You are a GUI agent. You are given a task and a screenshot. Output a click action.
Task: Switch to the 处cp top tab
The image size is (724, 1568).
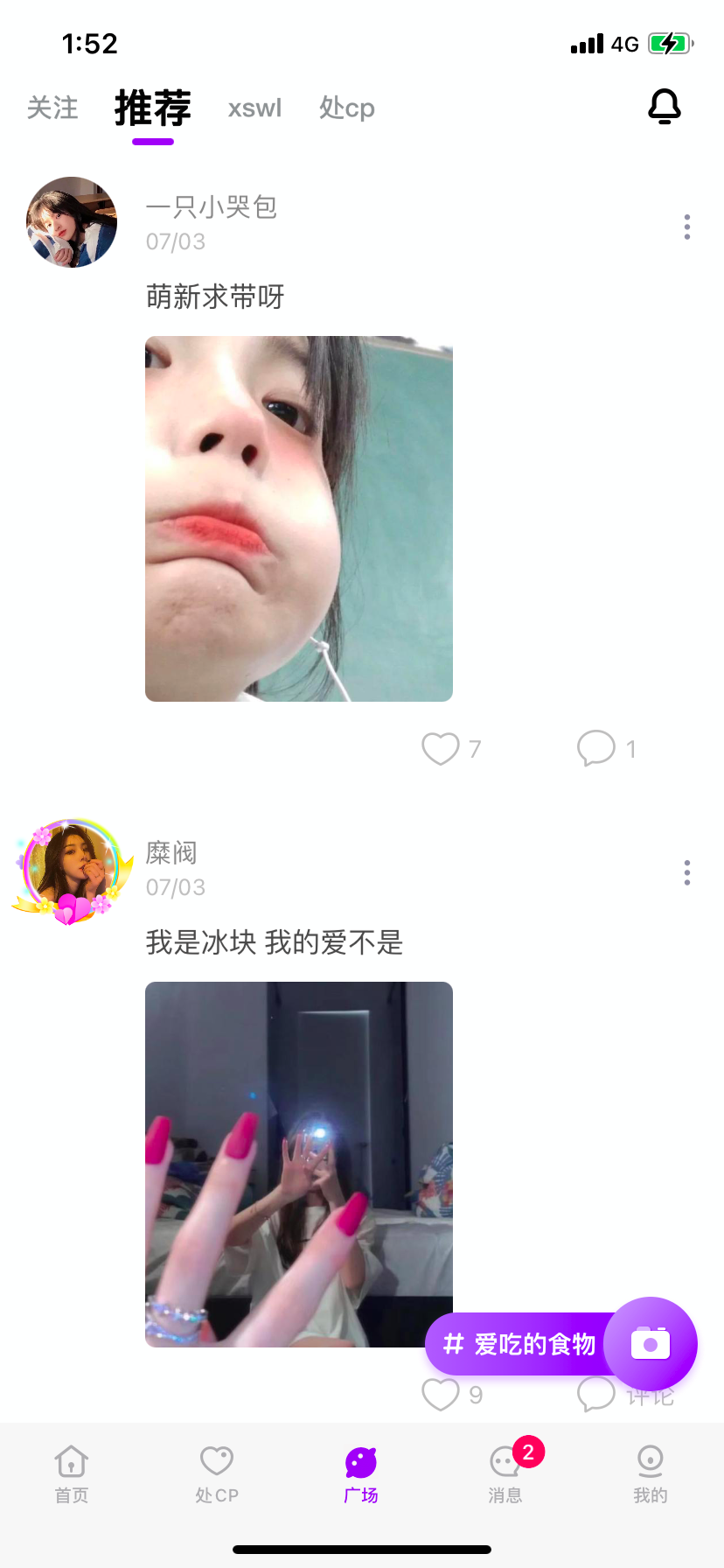[x=347, y=108]
